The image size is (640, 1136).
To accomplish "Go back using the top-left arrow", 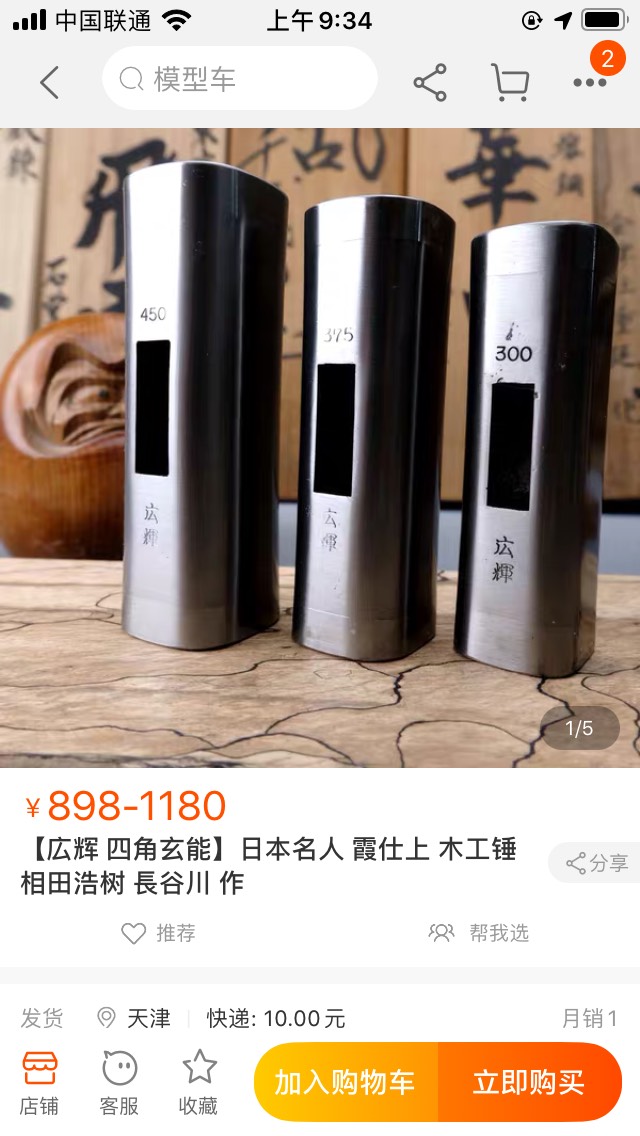I will coord(49,81).
